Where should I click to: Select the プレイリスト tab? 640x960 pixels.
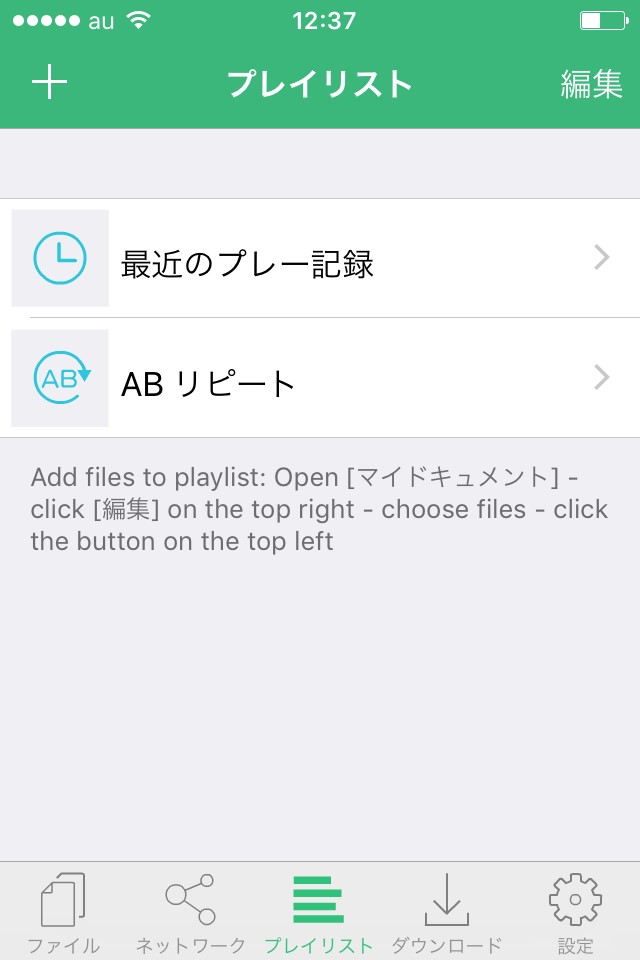click(x=318, y=912)
